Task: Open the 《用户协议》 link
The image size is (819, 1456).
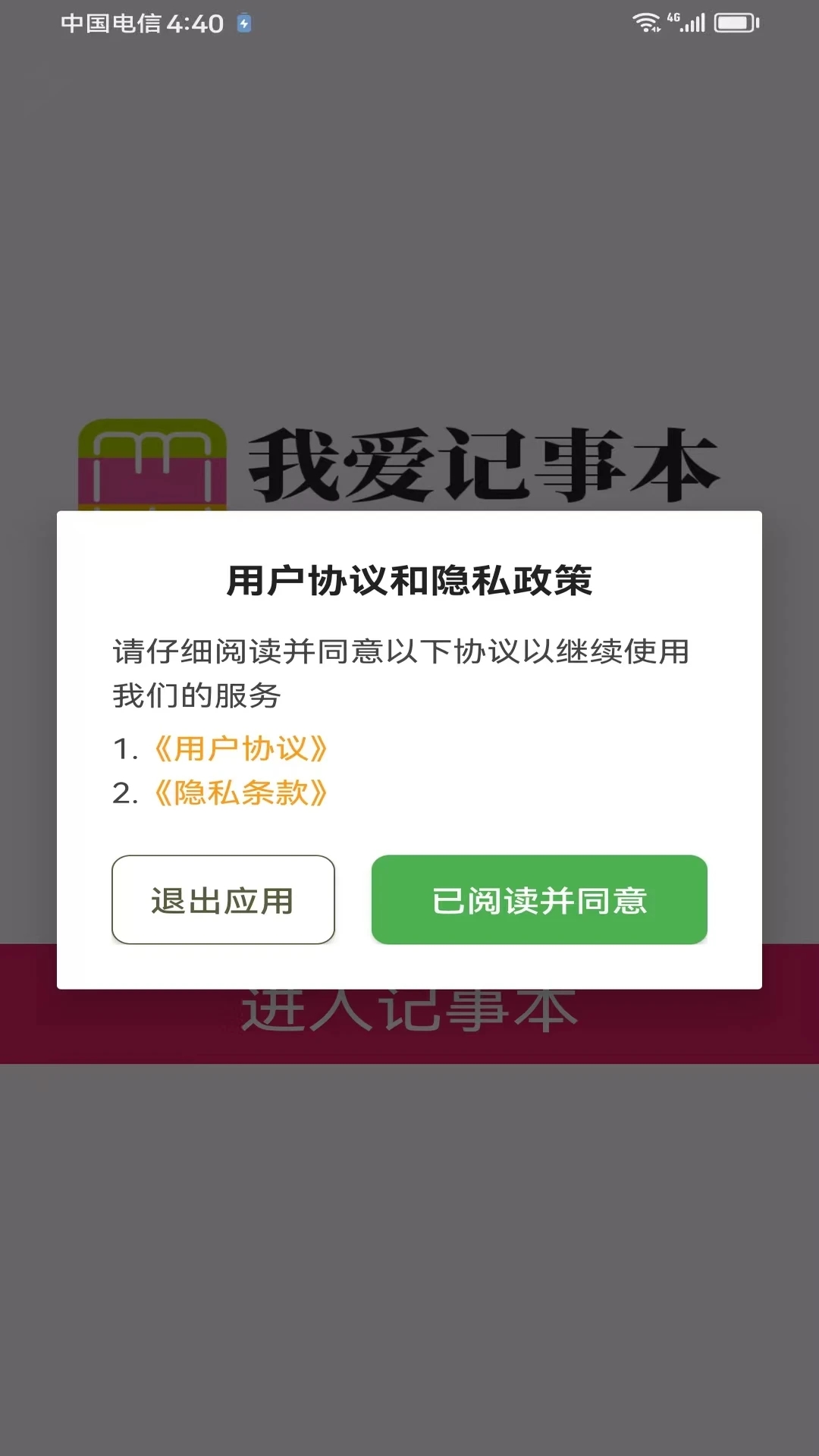Action: point(240,749)
